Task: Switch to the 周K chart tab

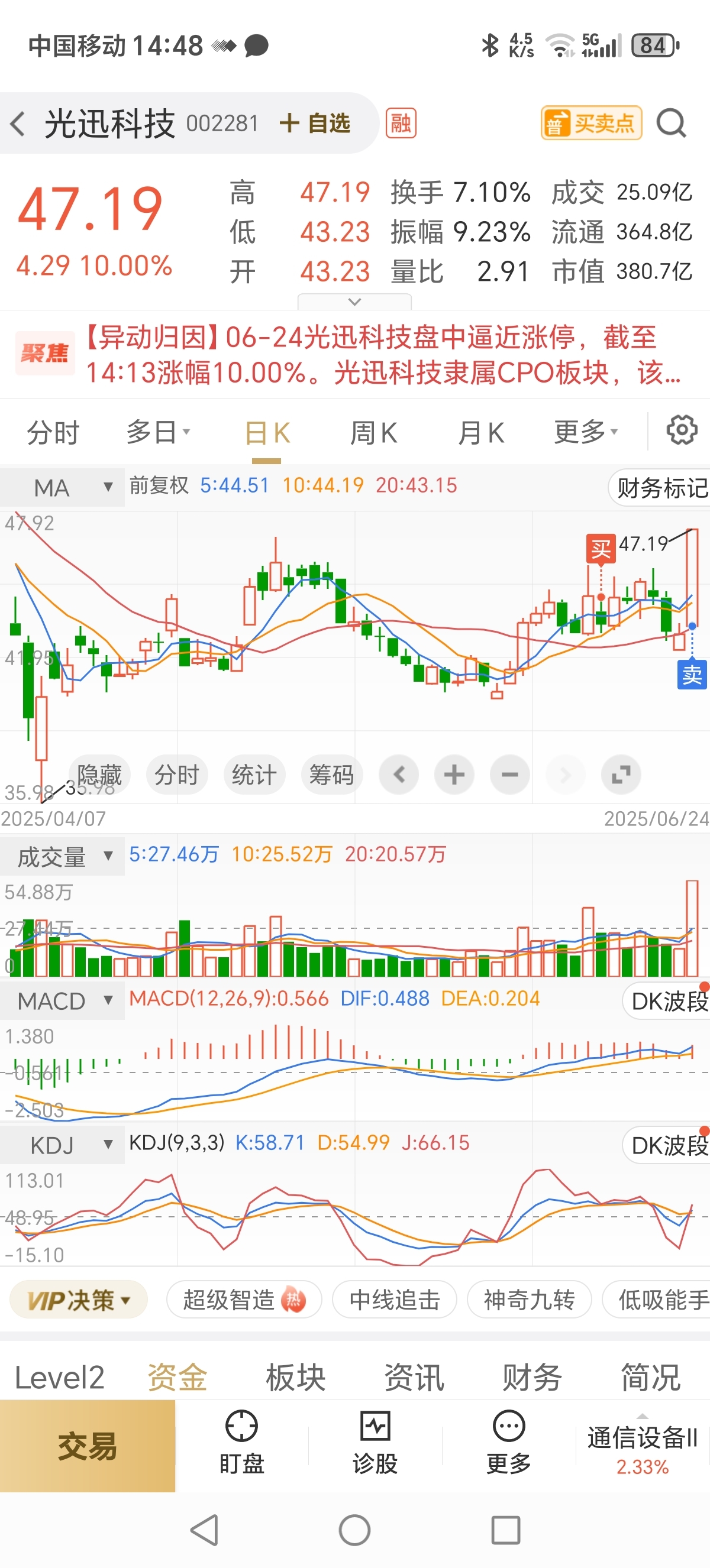Action: pyautogui.click(x=373, y=433)
